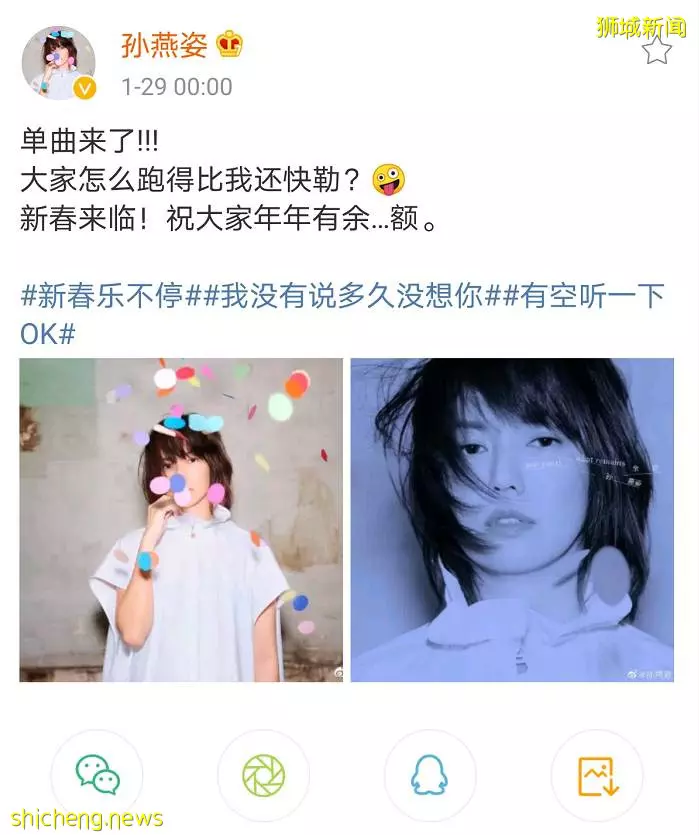The width and height of the screenshot is (699, 835).
Task: Share to WeChat Moments
Action: coord(264,775)
